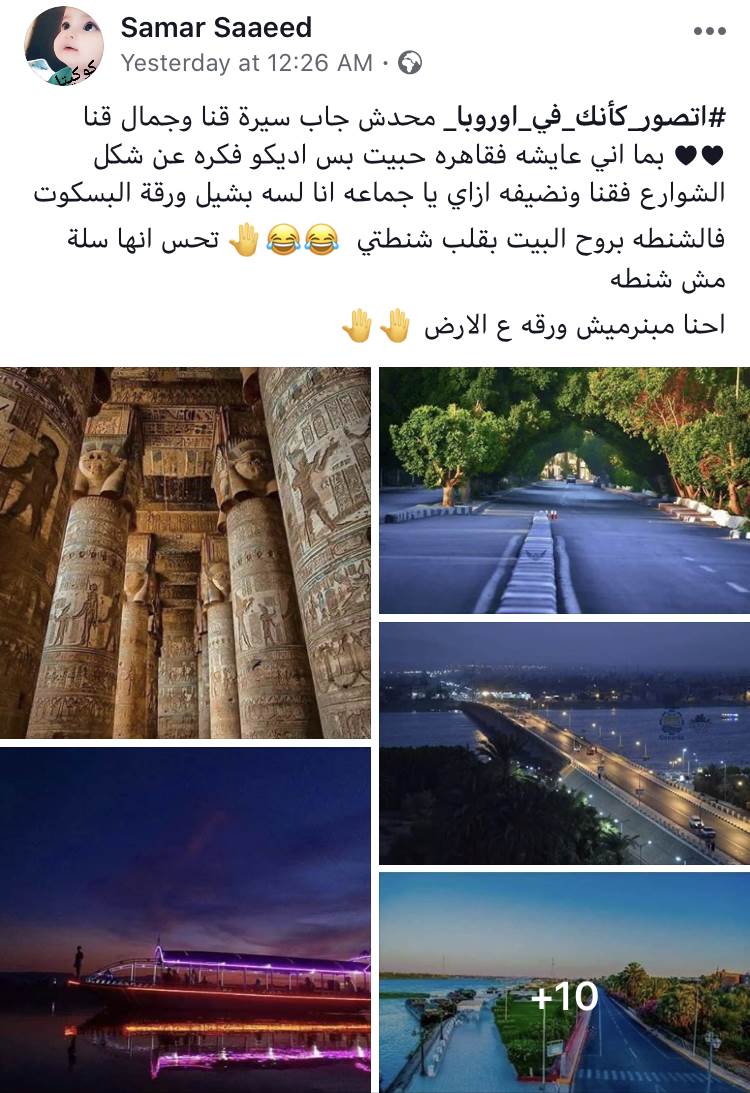The height and width of the screenshot is (1093, 750).
Task: Open the +10 more photos tile
Action: tap(564, 981)
